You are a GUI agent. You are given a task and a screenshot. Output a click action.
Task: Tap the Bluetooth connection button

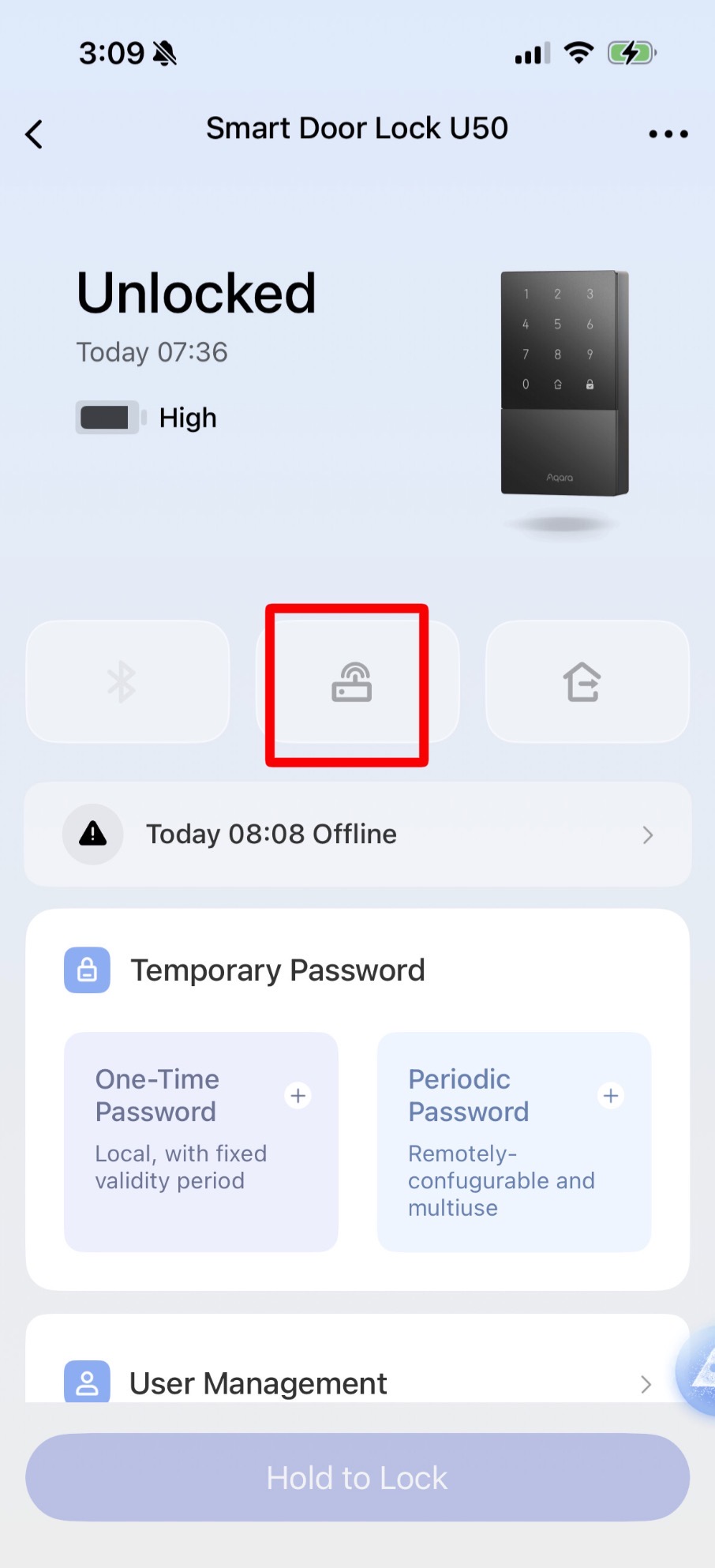click(x=128, y=681)
